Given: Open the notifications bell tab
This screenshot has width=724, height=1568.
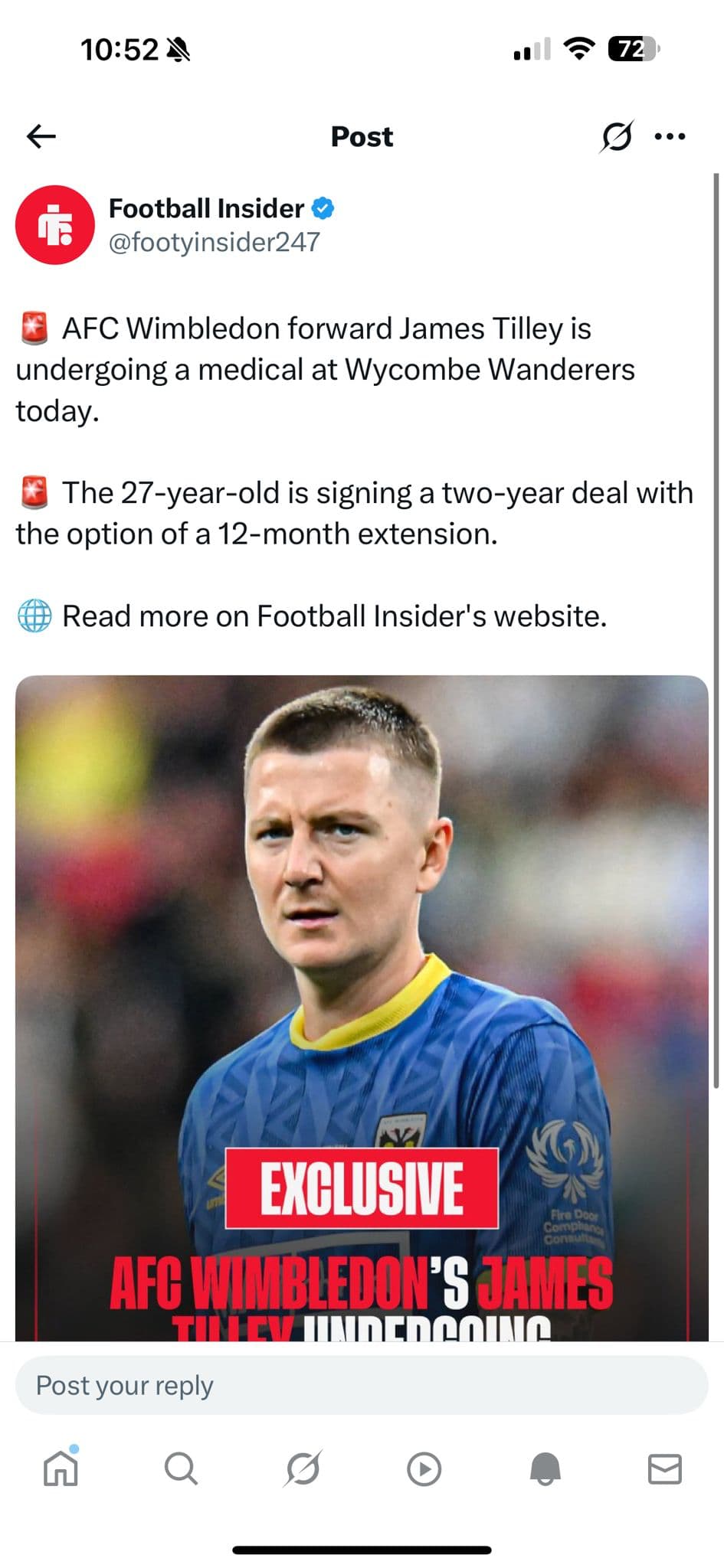Looking at the screenshot, I should (x=545, y=1468).
